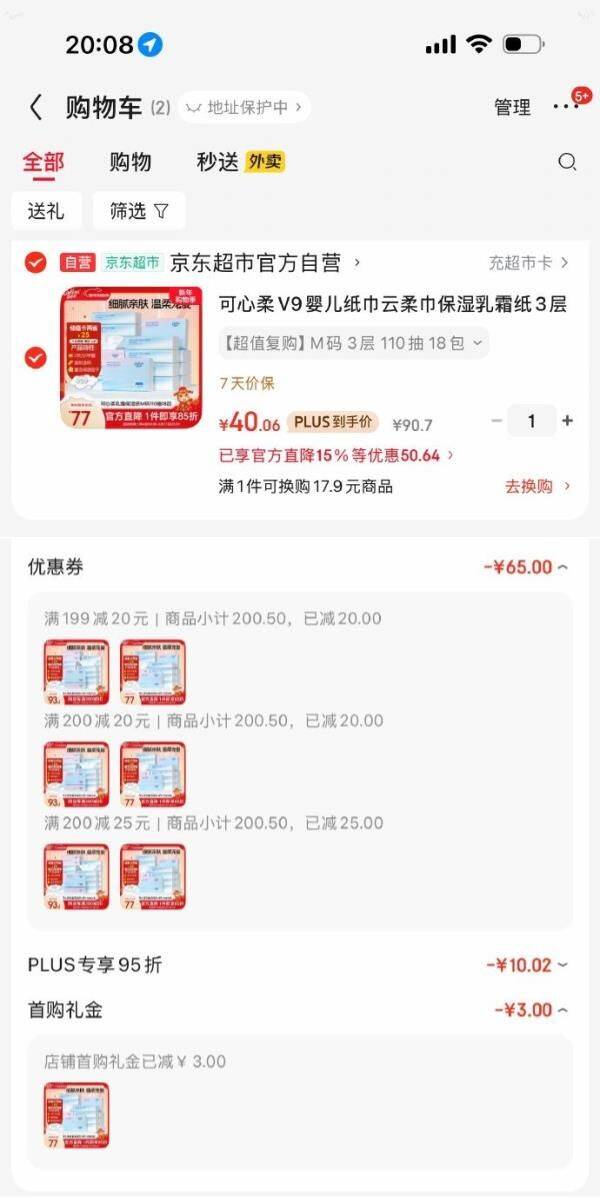Viewport: 600px width, 1198px height.
Task: Uncheck the 可心柔 V9 item checkbox
Action: [x=35, y=357]
